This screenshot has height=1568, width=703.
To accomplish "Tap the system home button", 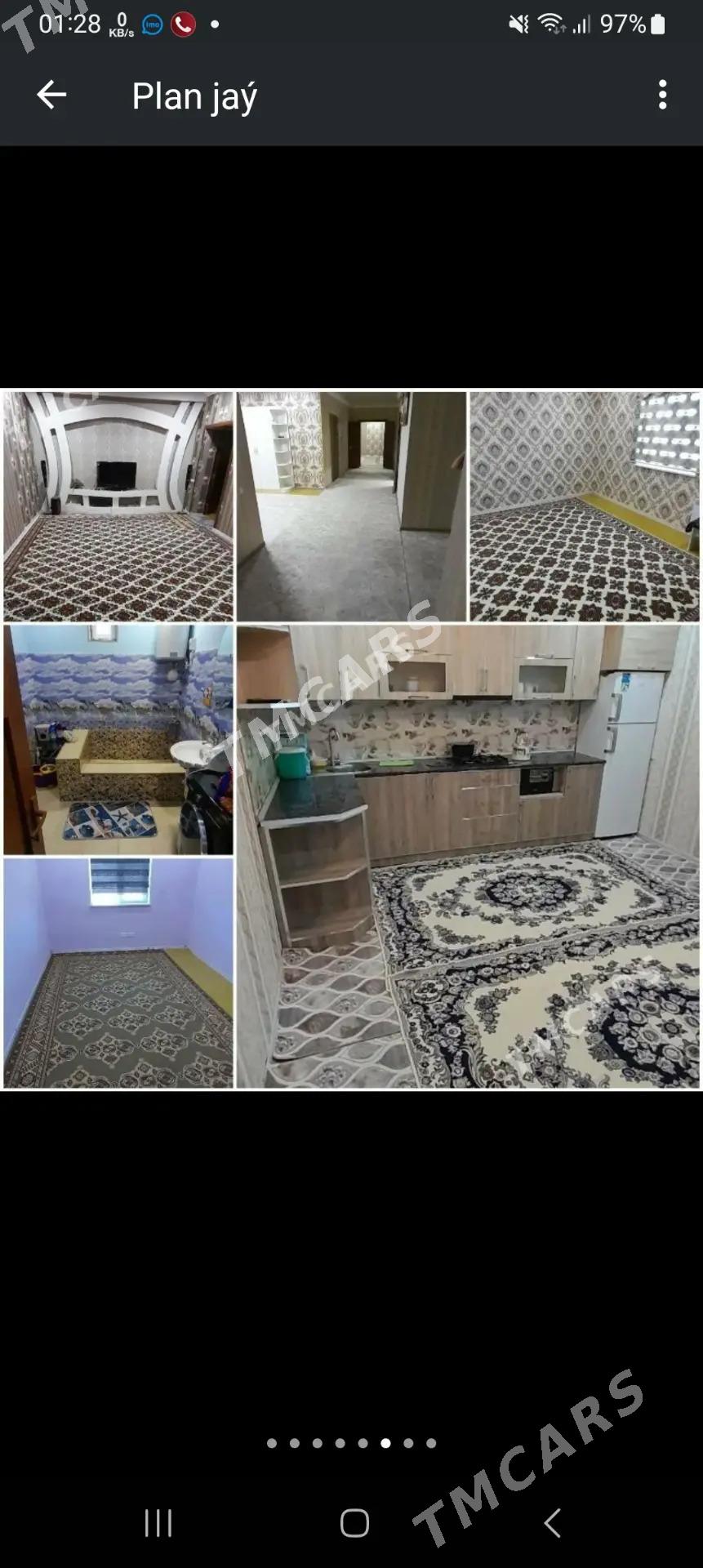I will [x=354, y=1523].
